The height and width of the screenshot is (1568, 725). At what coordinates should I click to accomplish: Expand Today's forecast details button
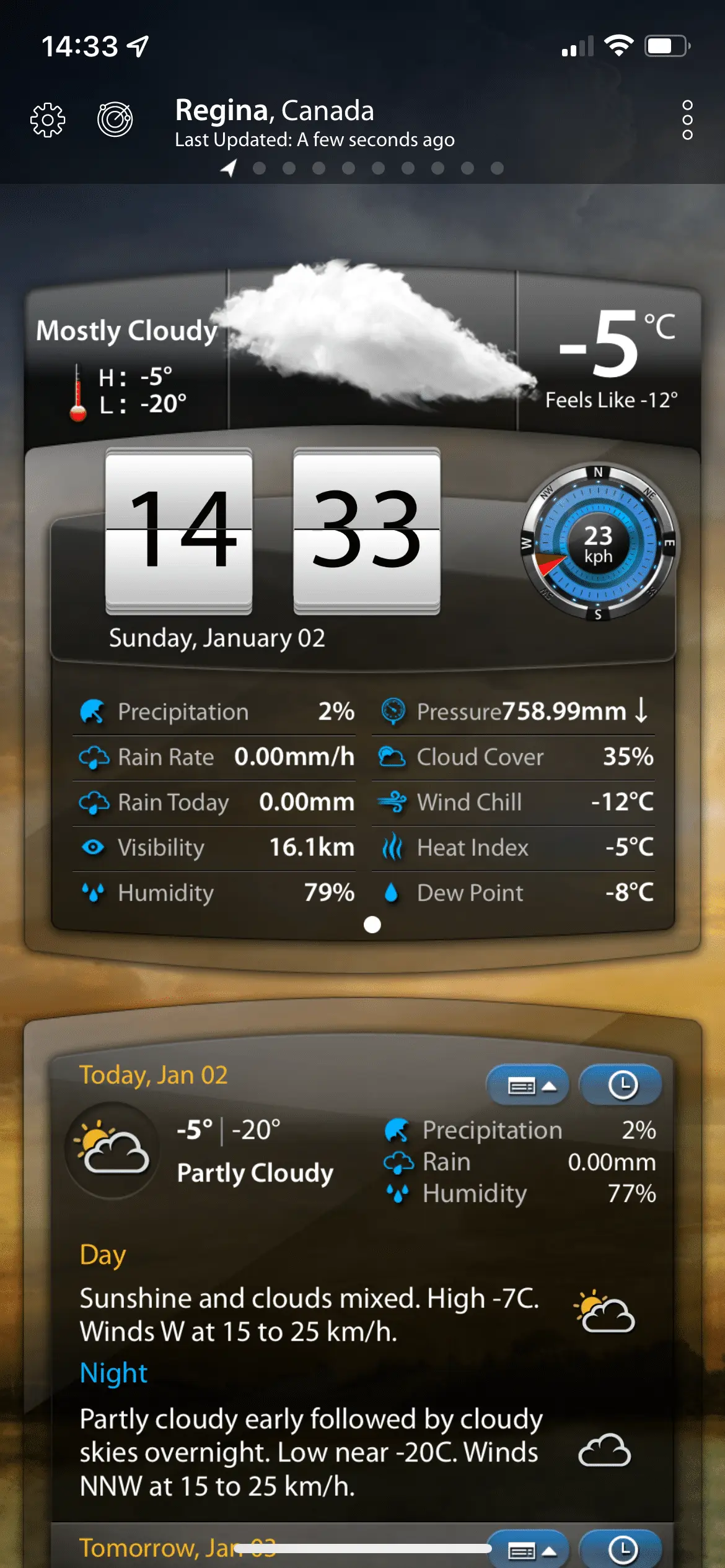point(529,1086)
